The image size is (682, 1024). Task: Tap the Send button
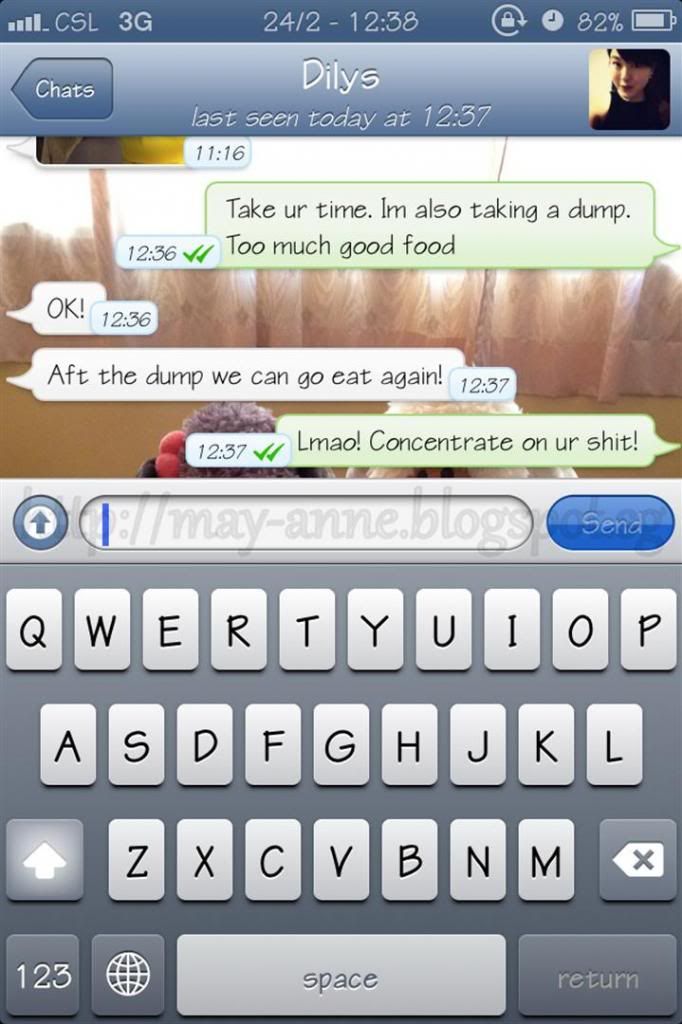point(610,523)
